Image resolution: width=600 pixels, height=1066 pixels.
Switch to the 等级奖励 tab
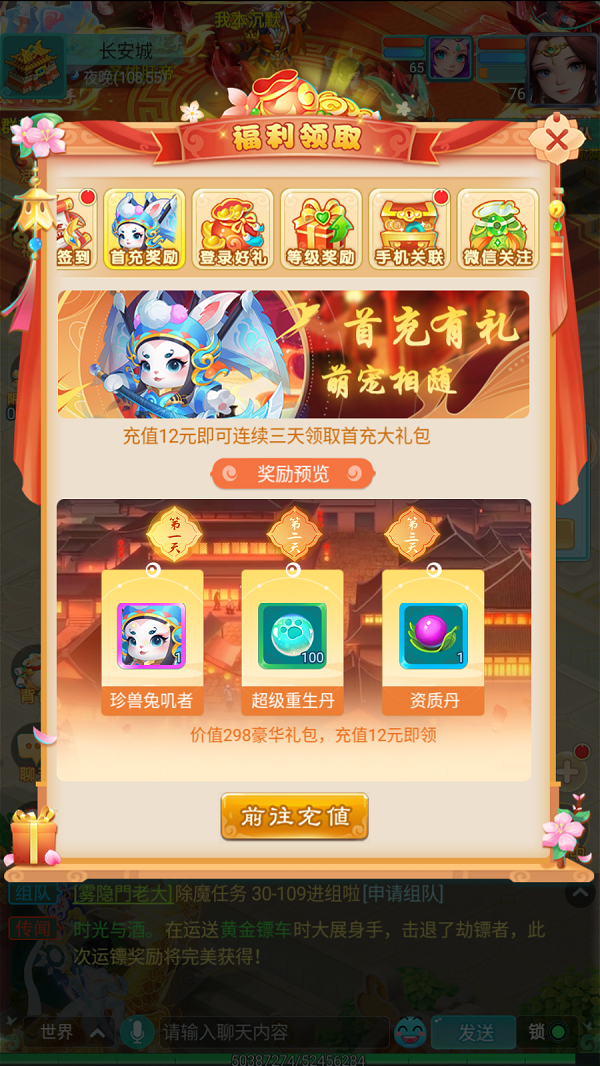(x=321, y=229)
